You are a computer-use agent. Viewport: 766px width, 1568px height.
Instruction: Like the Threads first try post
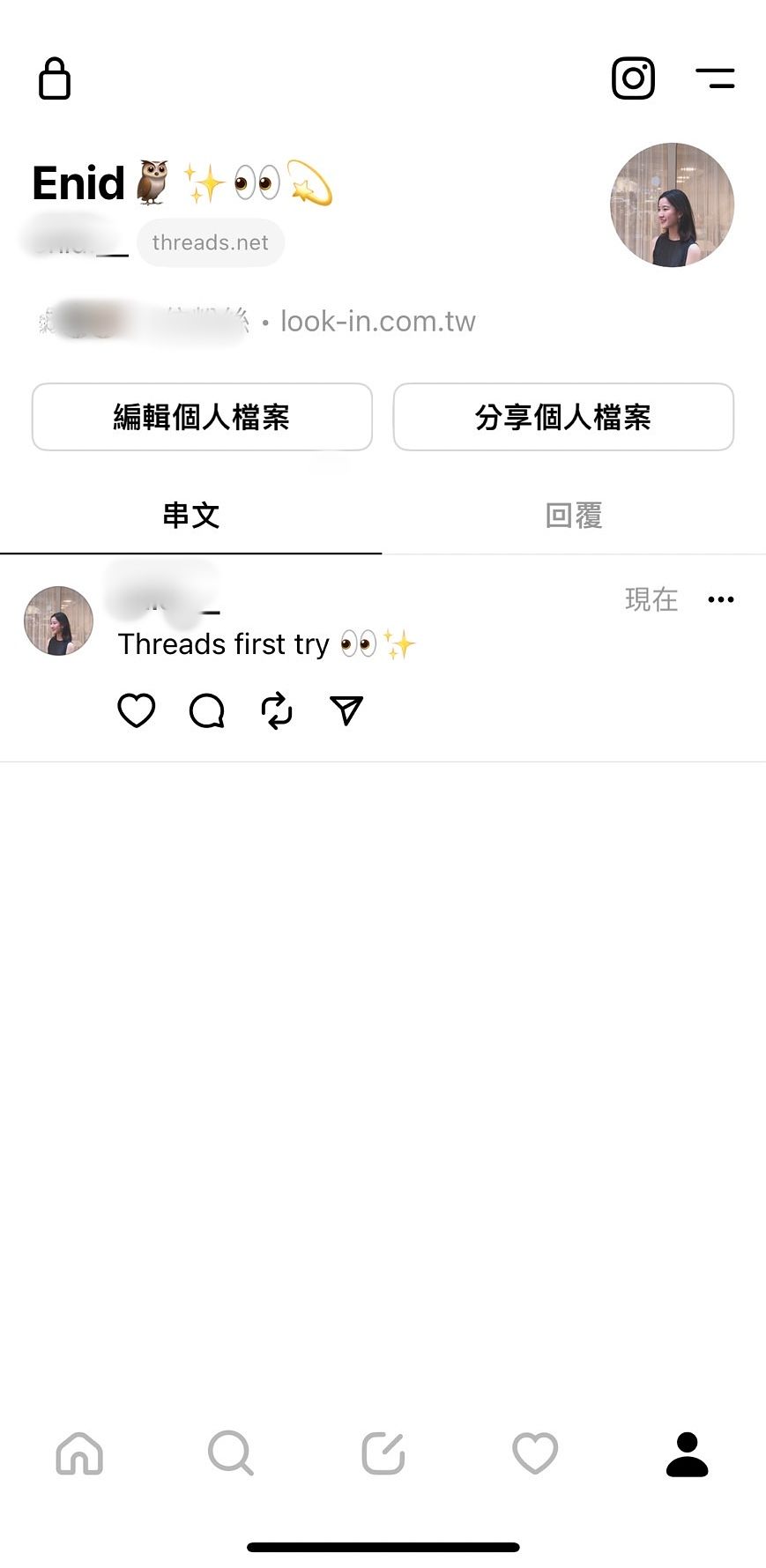pos(137,710)
